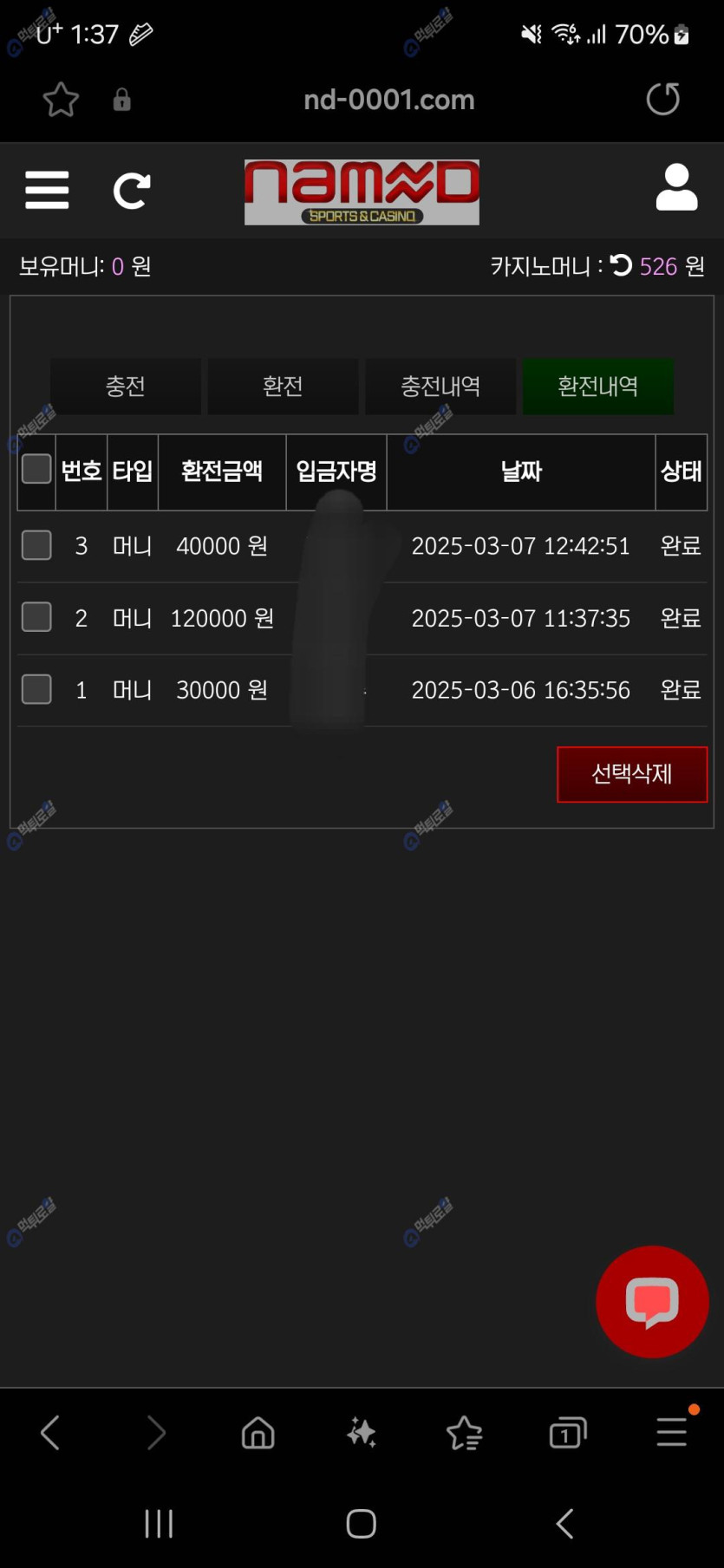Viewport: 724px width, 1568px height.
Task: Open the hamburger menu
Action: (x=47, y=190)
